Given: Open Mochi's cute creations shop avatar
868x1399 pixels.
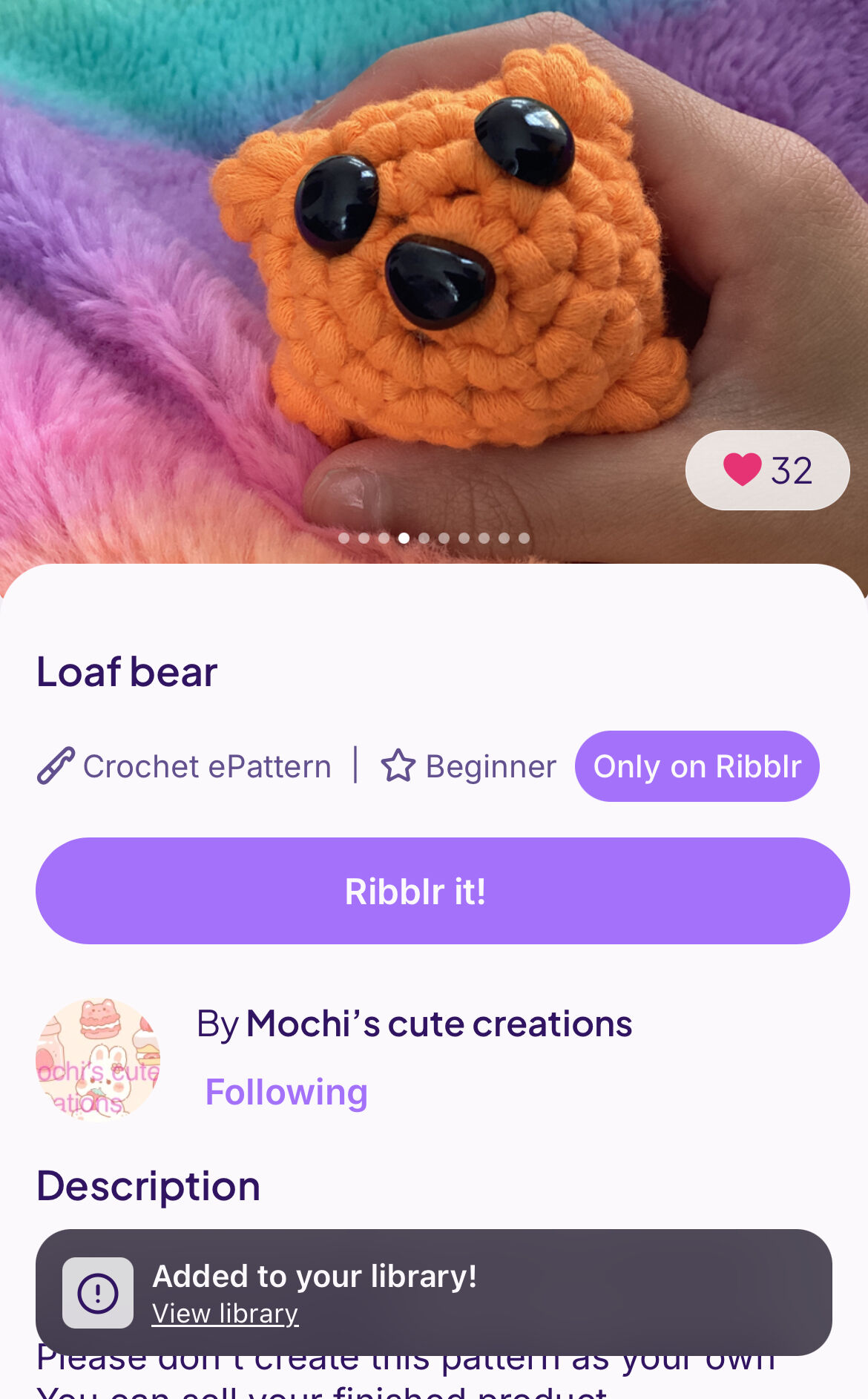Looking at the screenshot, I should pos(98,1059).
